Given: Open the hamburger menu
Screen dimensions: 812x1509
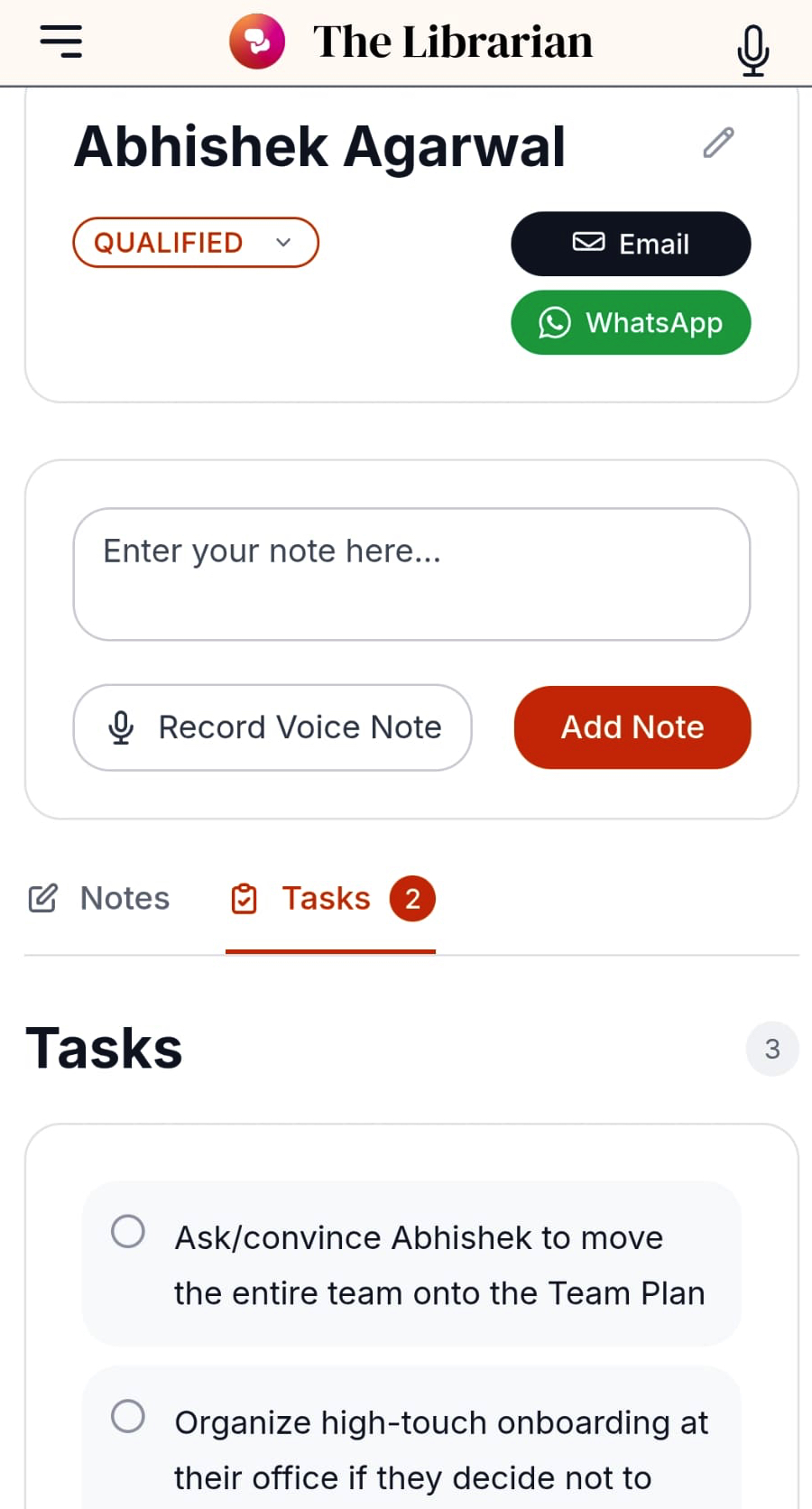Looking at the screenshot, I should click(61, 42).
